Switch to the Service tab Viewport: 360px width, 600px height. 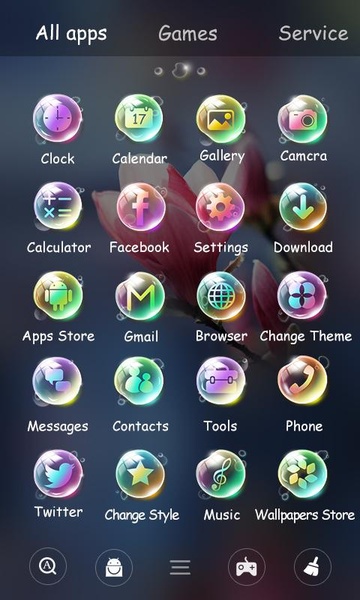pyautogui.click(x=313, y=33)
